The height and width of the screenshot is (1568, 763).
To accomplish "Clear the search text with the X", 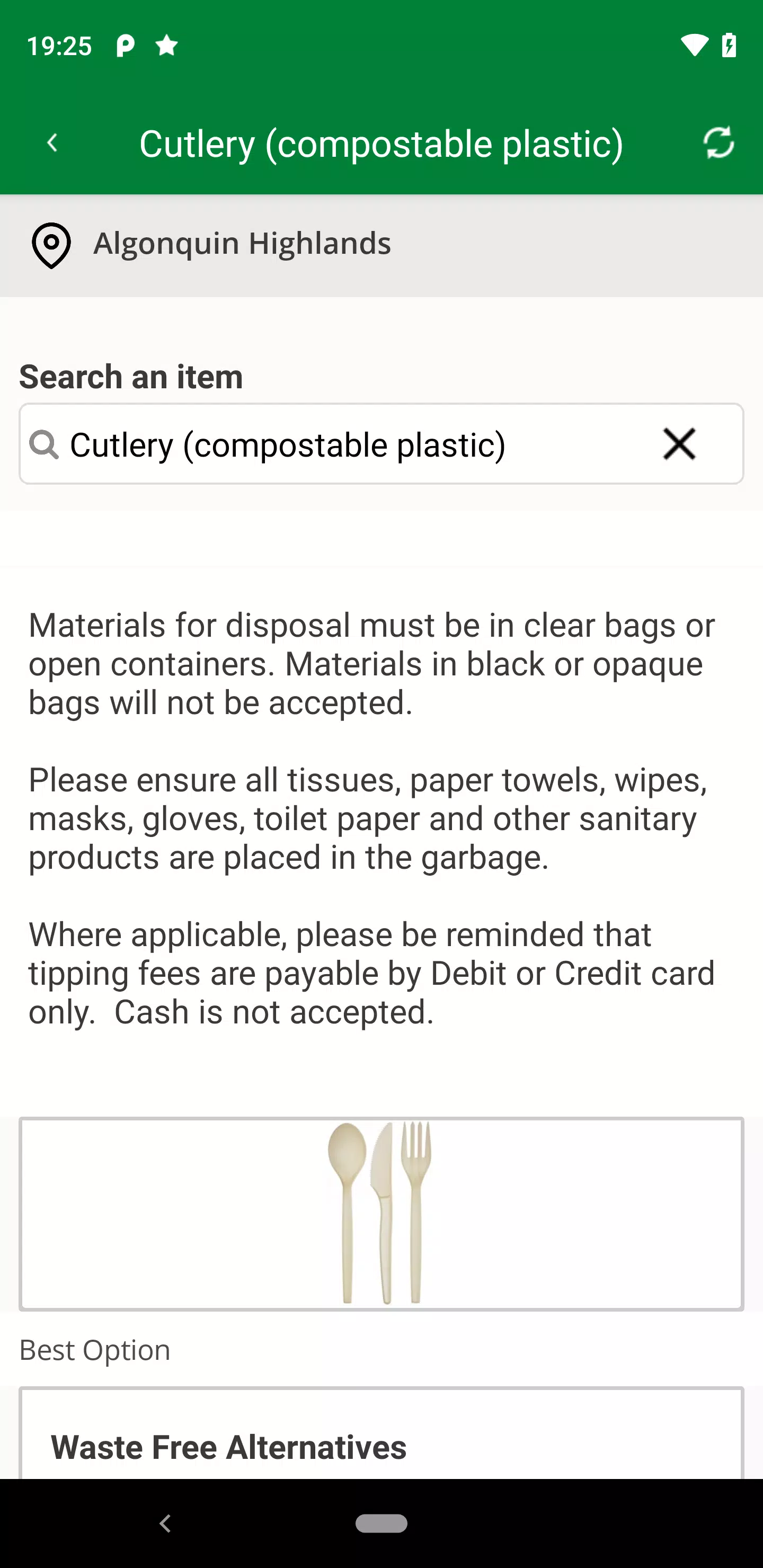I will [679, 444].
